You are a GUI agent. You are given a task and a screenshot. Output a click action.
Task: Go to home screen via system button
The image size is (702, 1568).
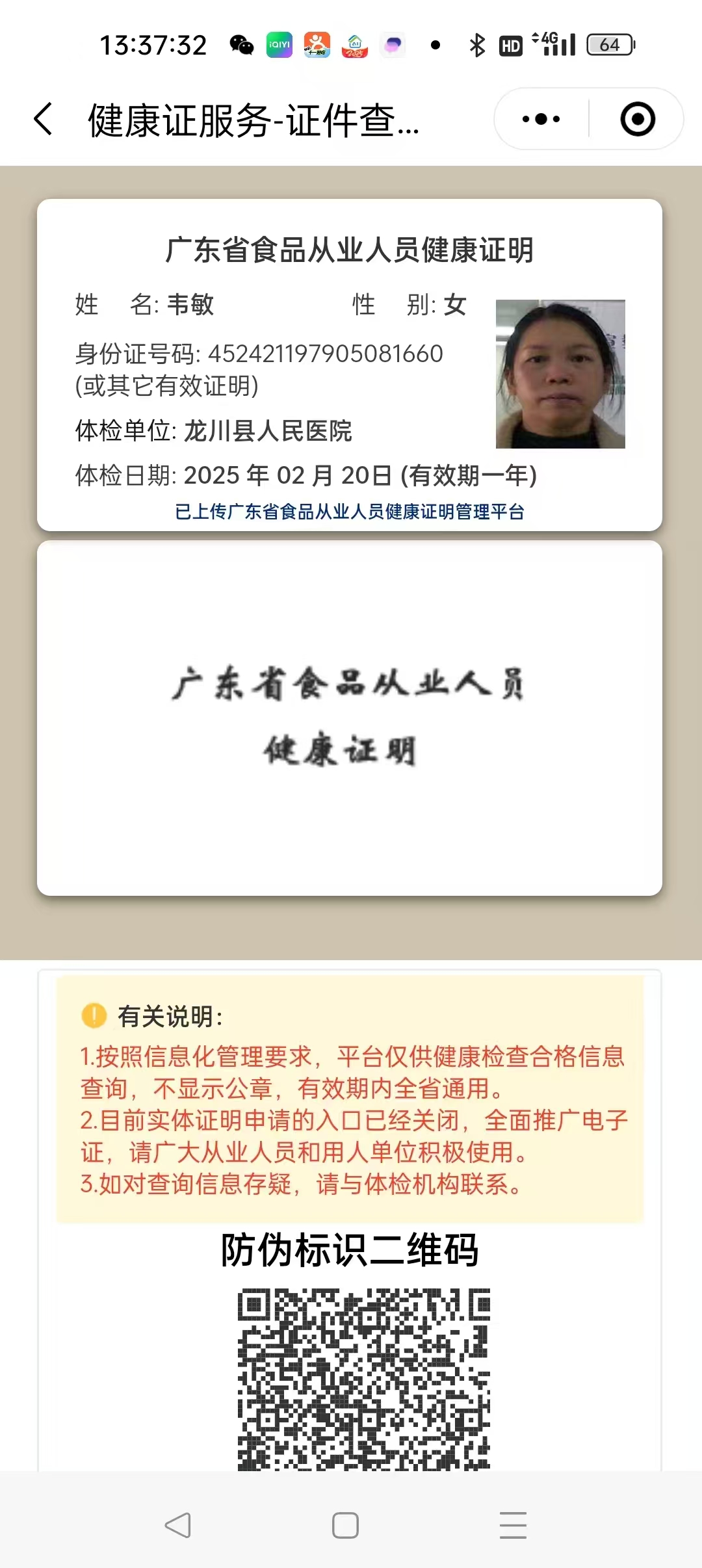pyautogui.click(x=345, y=1525)
